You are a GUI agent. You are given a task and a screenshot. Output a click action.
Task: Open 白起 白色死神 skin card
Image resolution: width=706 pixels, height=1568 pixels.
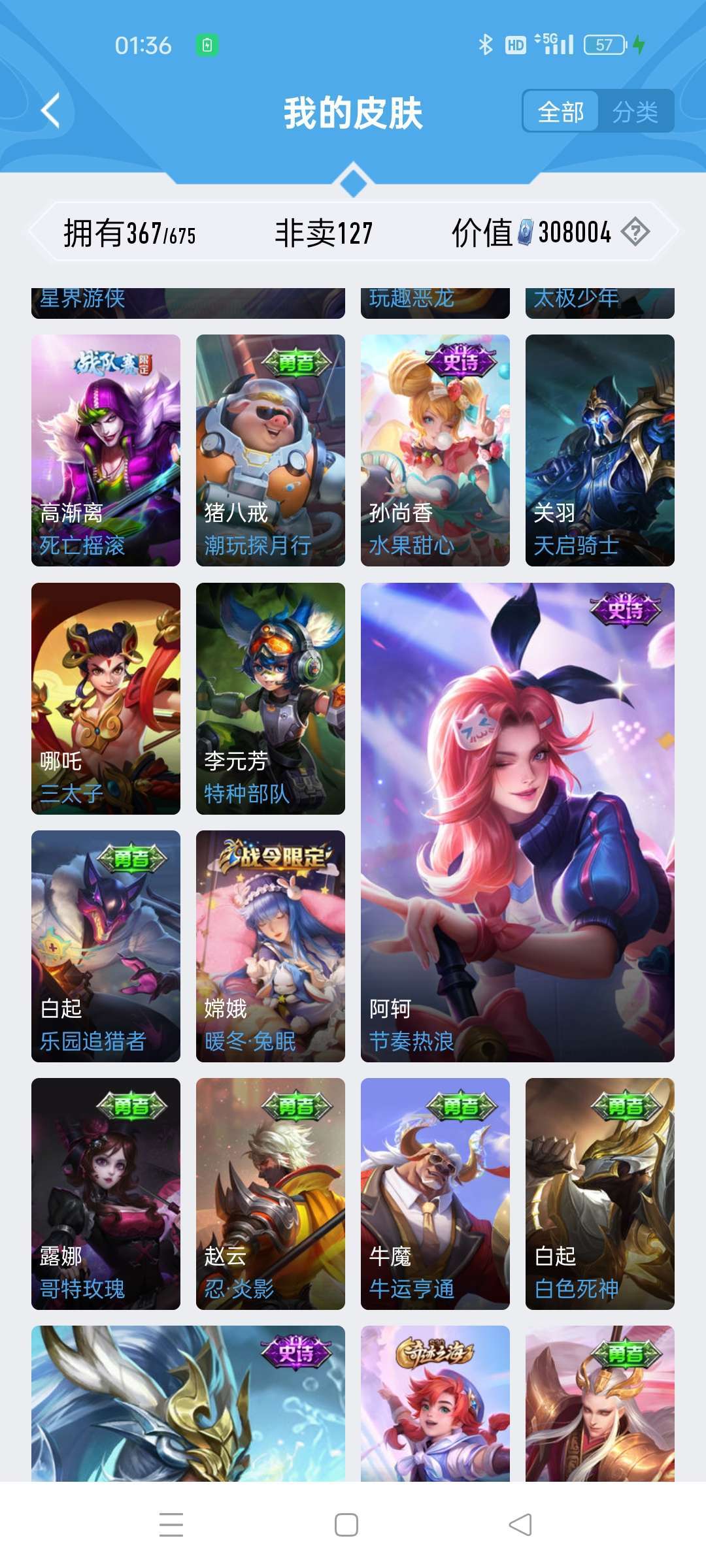tap(600, 1194)
